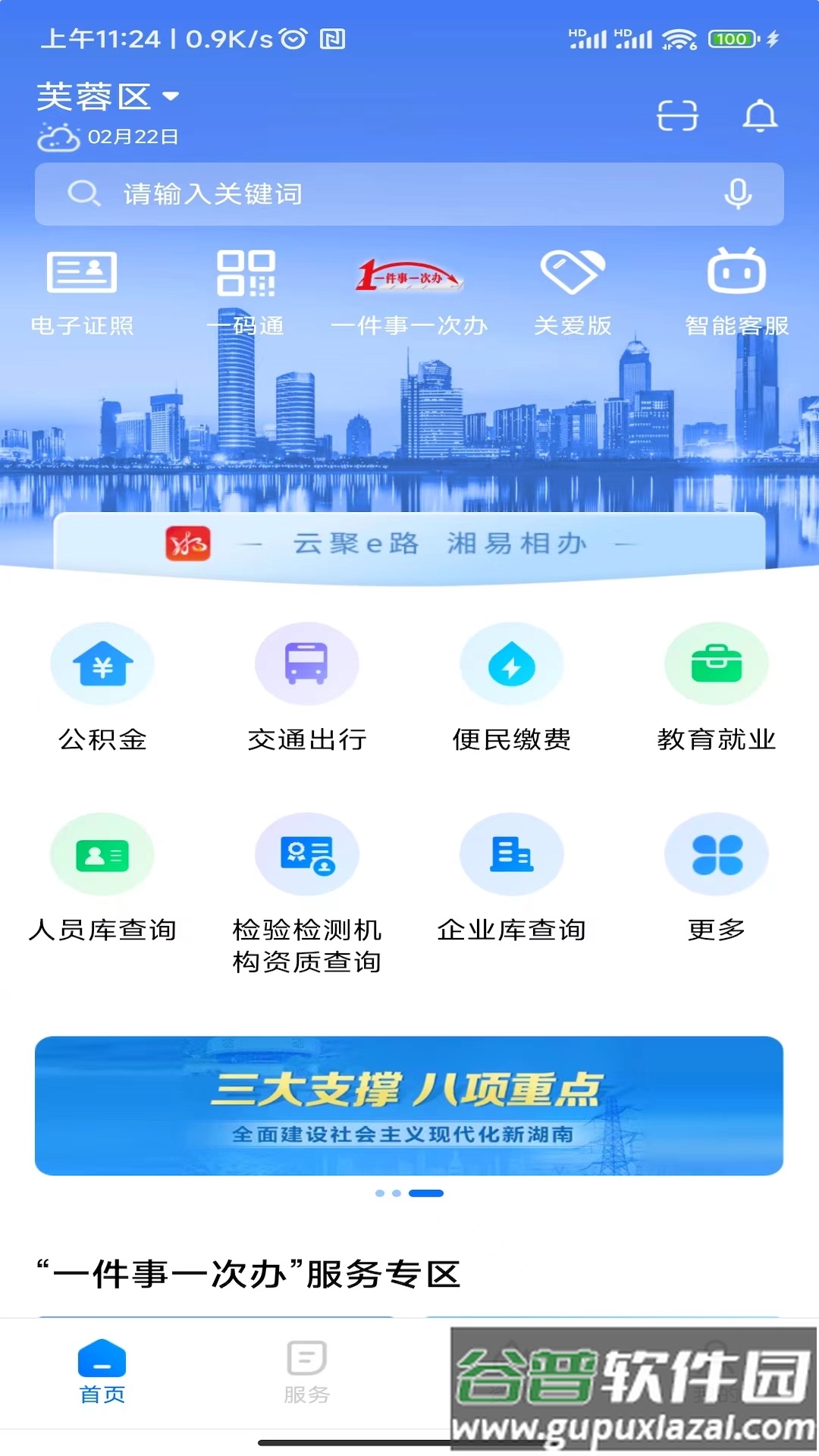This screenshot has height=1456, width=819.
Task: Open 智能客服 assistant
Action: [x=736, y=290]
